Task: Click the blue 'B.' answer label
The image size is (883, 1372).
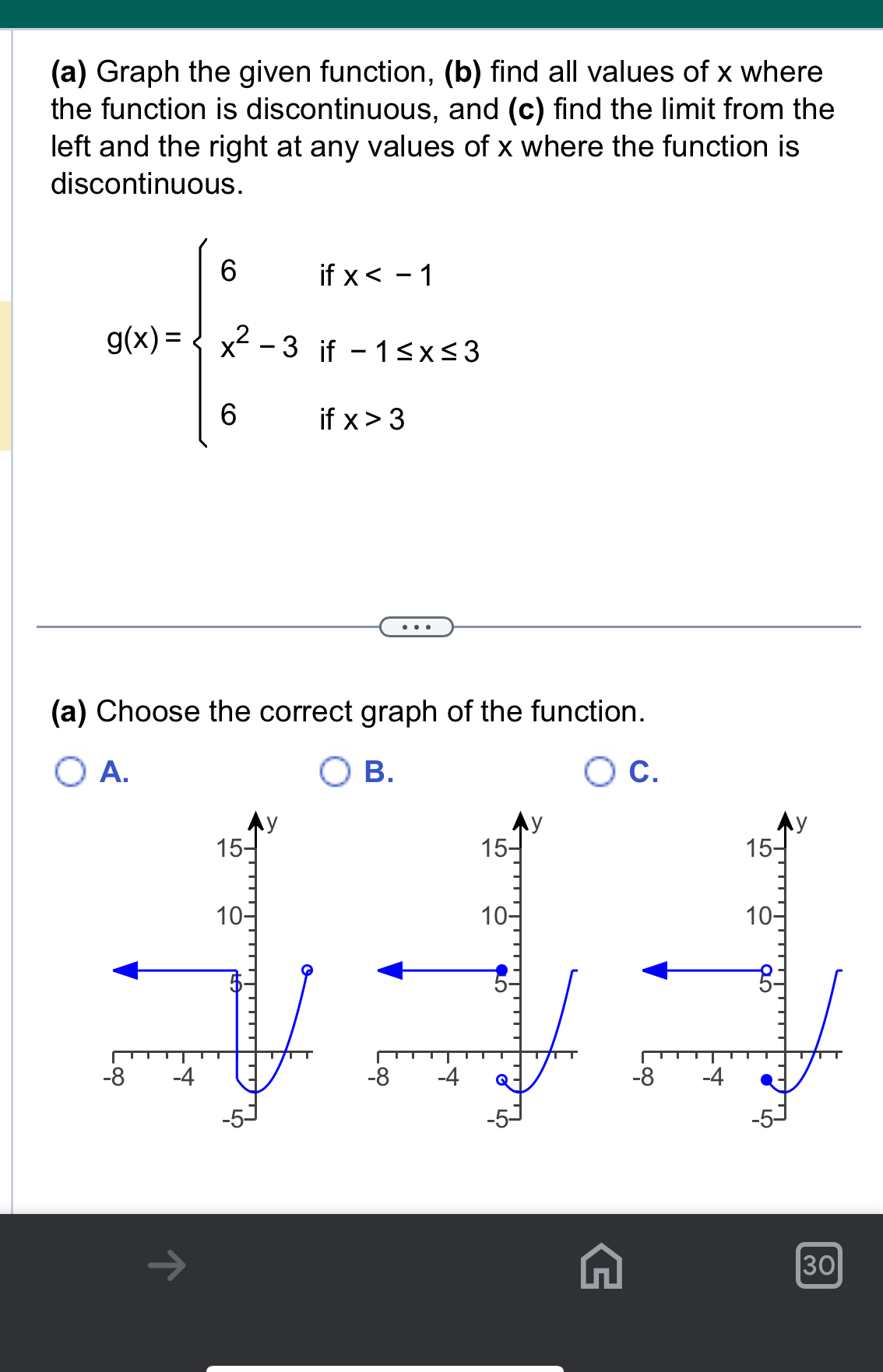Action: coord(378,773)
